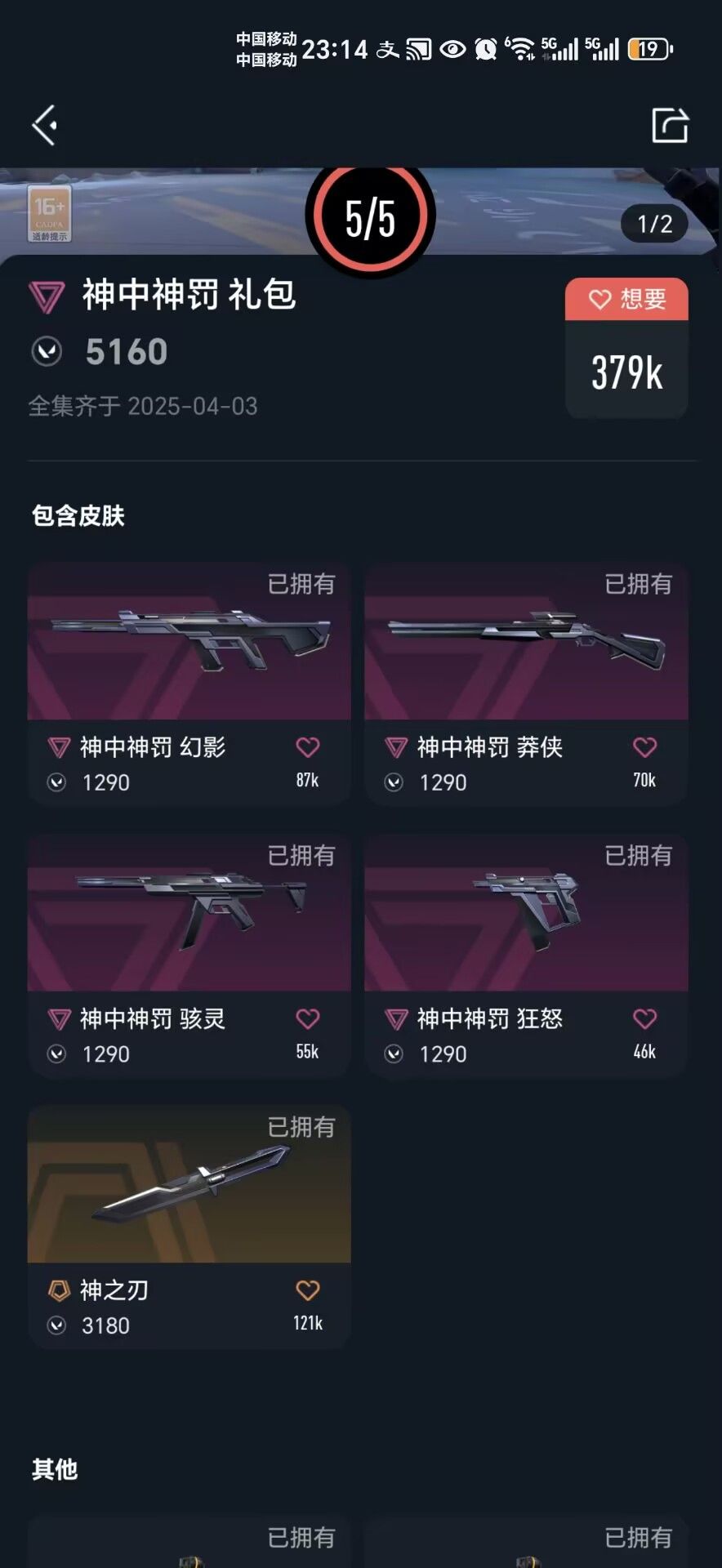The image size is (722, 1568).
Task: Tap the 想要 wishlist button for the bundle
Action: coord(626,299)
